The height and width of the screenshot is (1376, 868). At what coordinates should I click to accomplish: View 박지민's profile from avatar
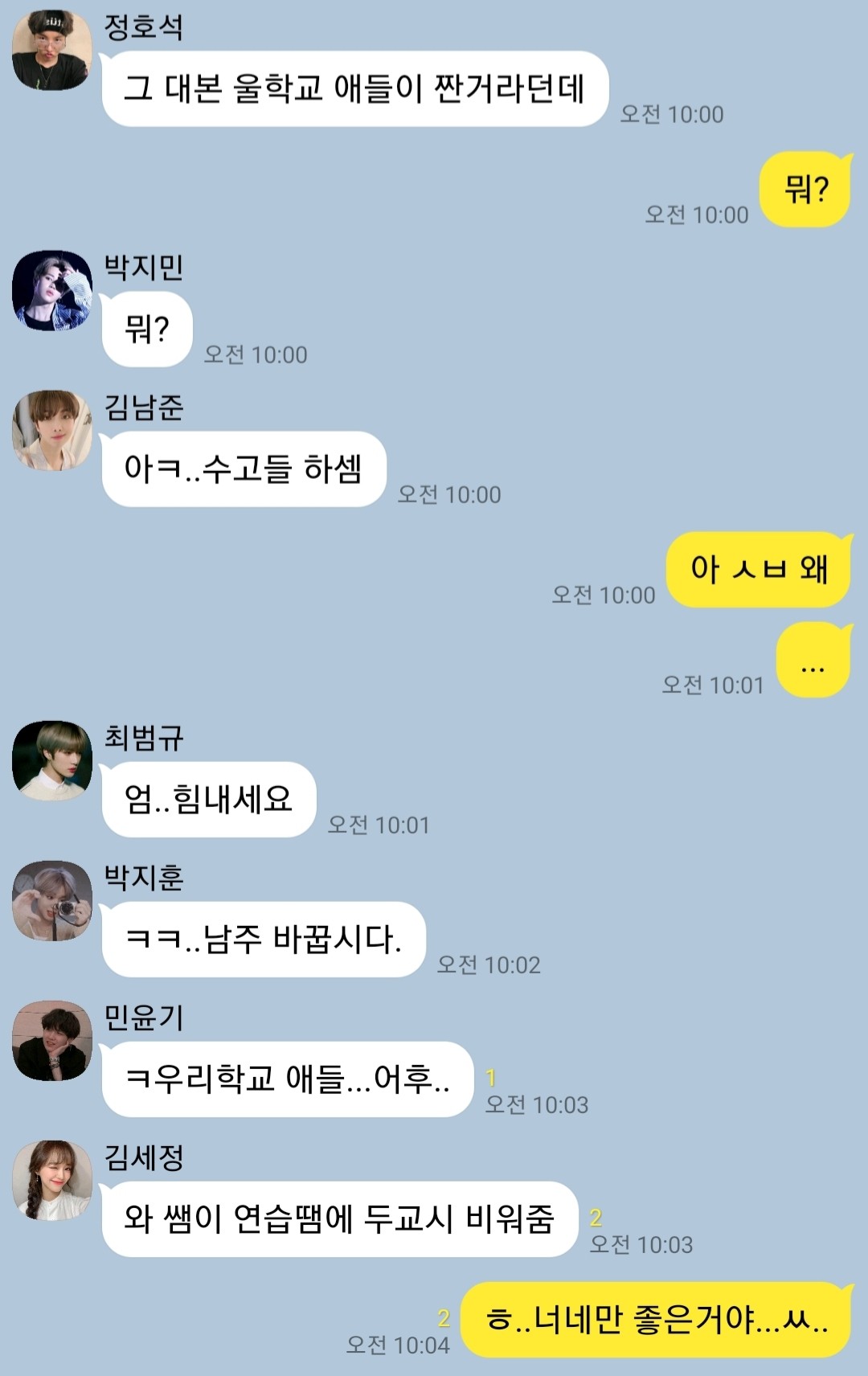(52, 289)
